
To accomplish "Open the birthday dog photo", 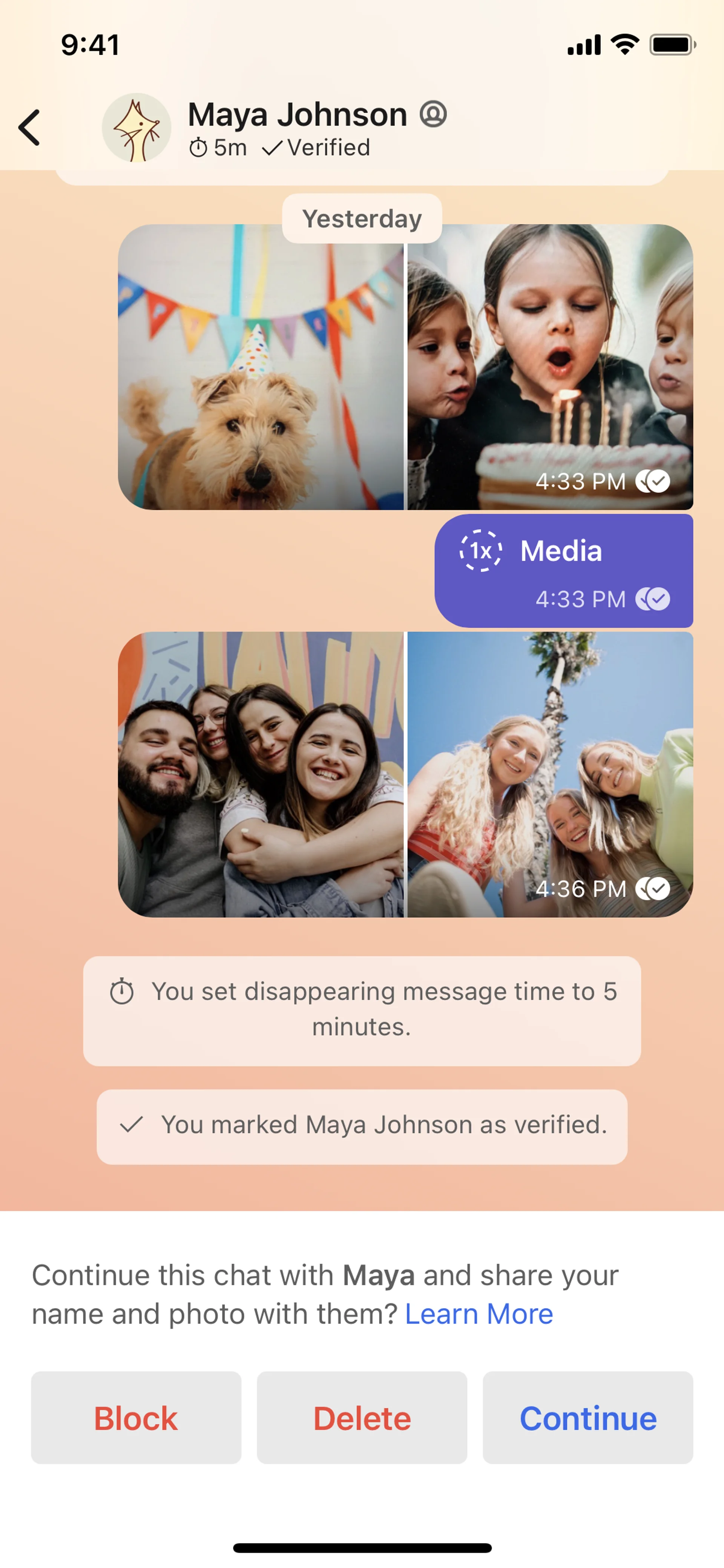I will (x=261, y=378).
